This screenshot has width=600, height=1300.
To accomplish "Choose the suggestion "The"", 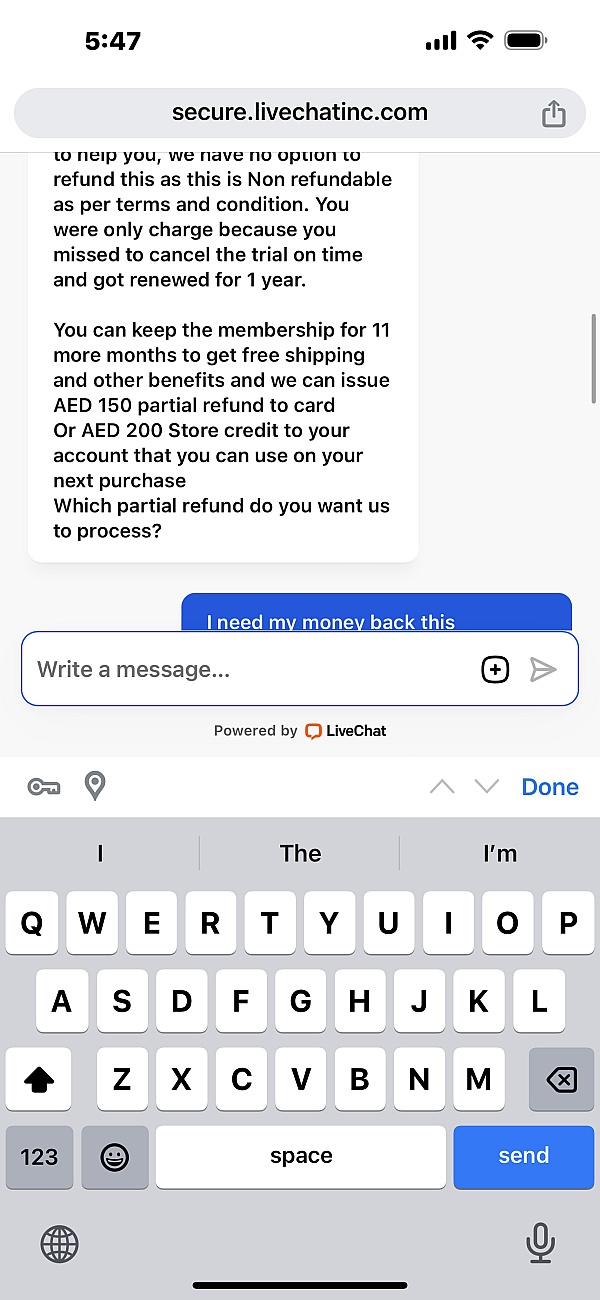I will click(300, 853).
